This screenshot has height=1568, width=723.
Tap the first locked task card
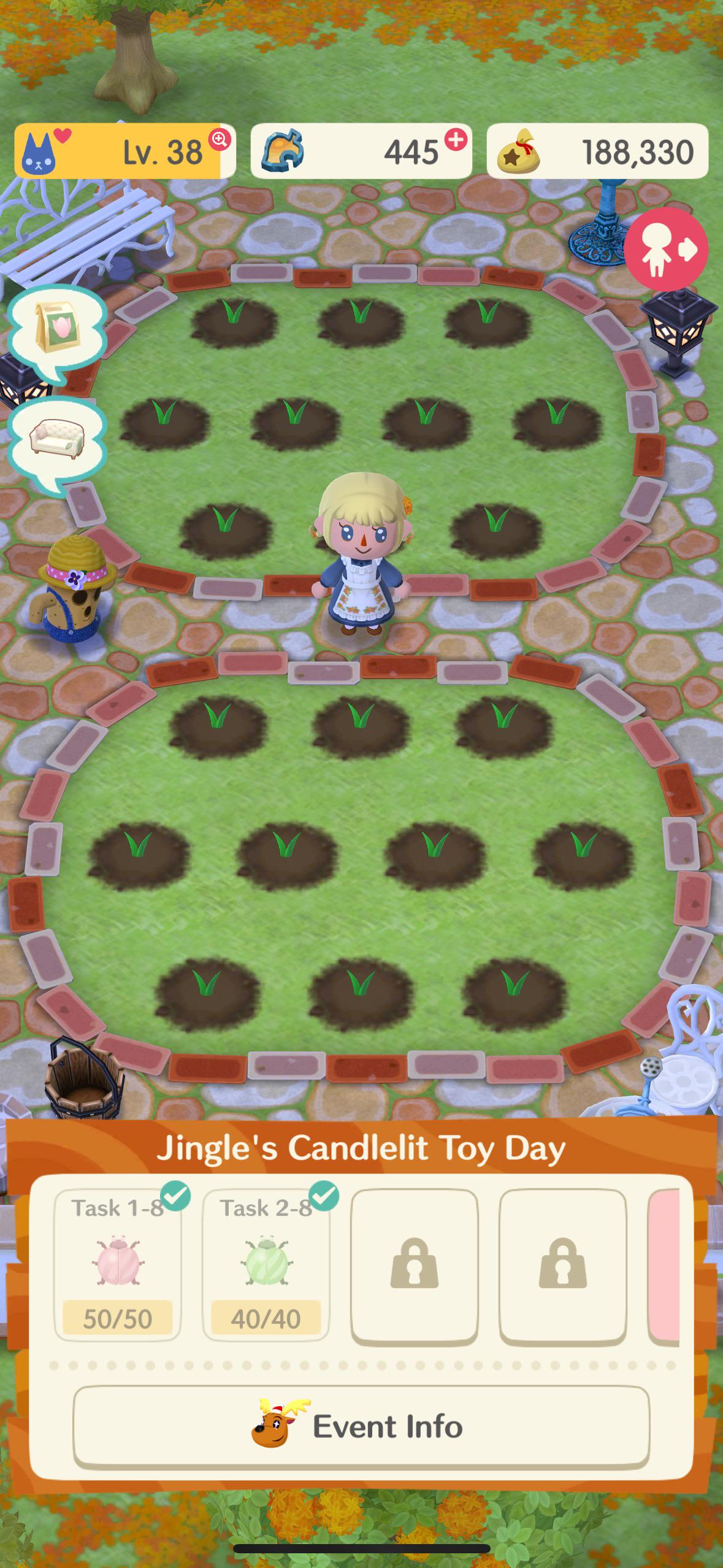(415, 1266)
